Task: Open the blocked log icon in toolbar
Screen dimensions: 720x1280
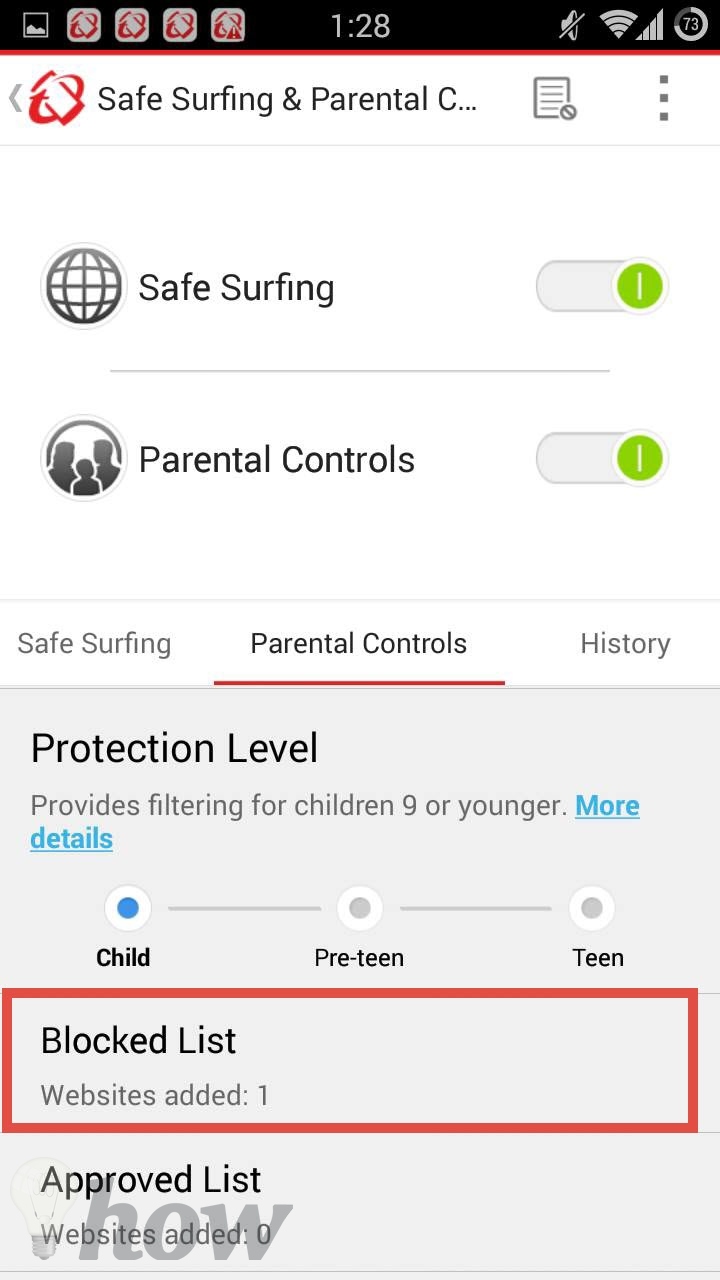Action: coord(554,98)
